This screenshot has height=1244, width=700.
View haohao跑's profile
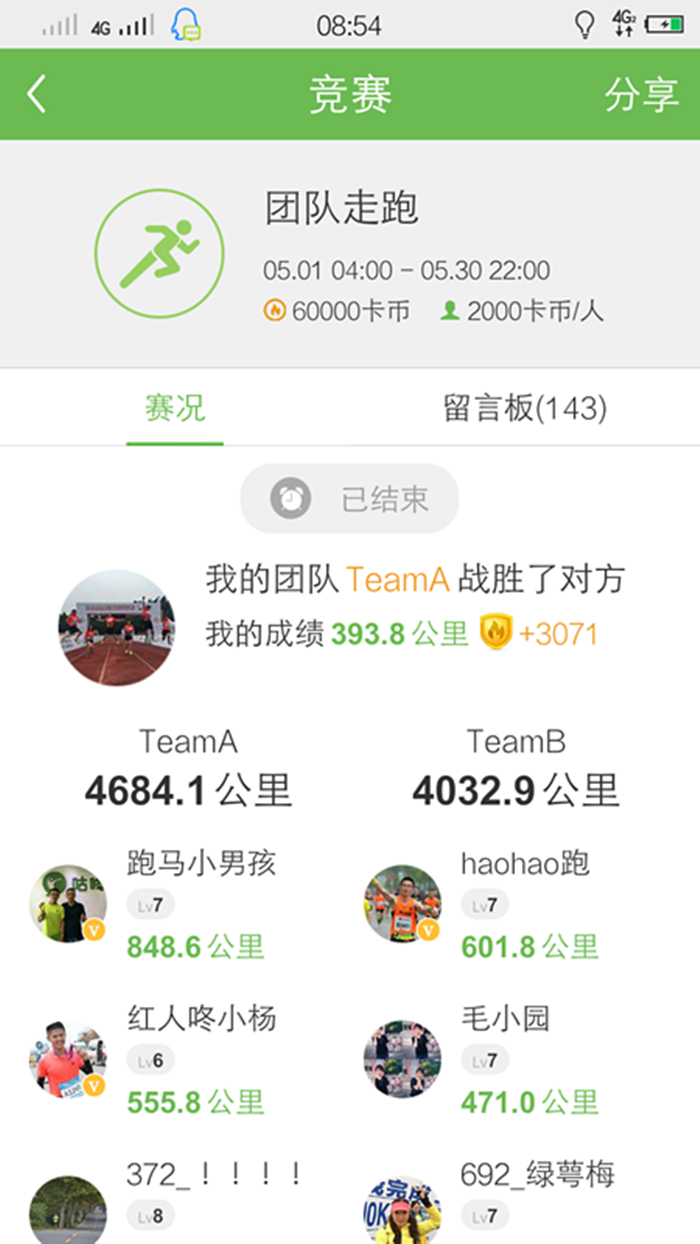(402, 904)
